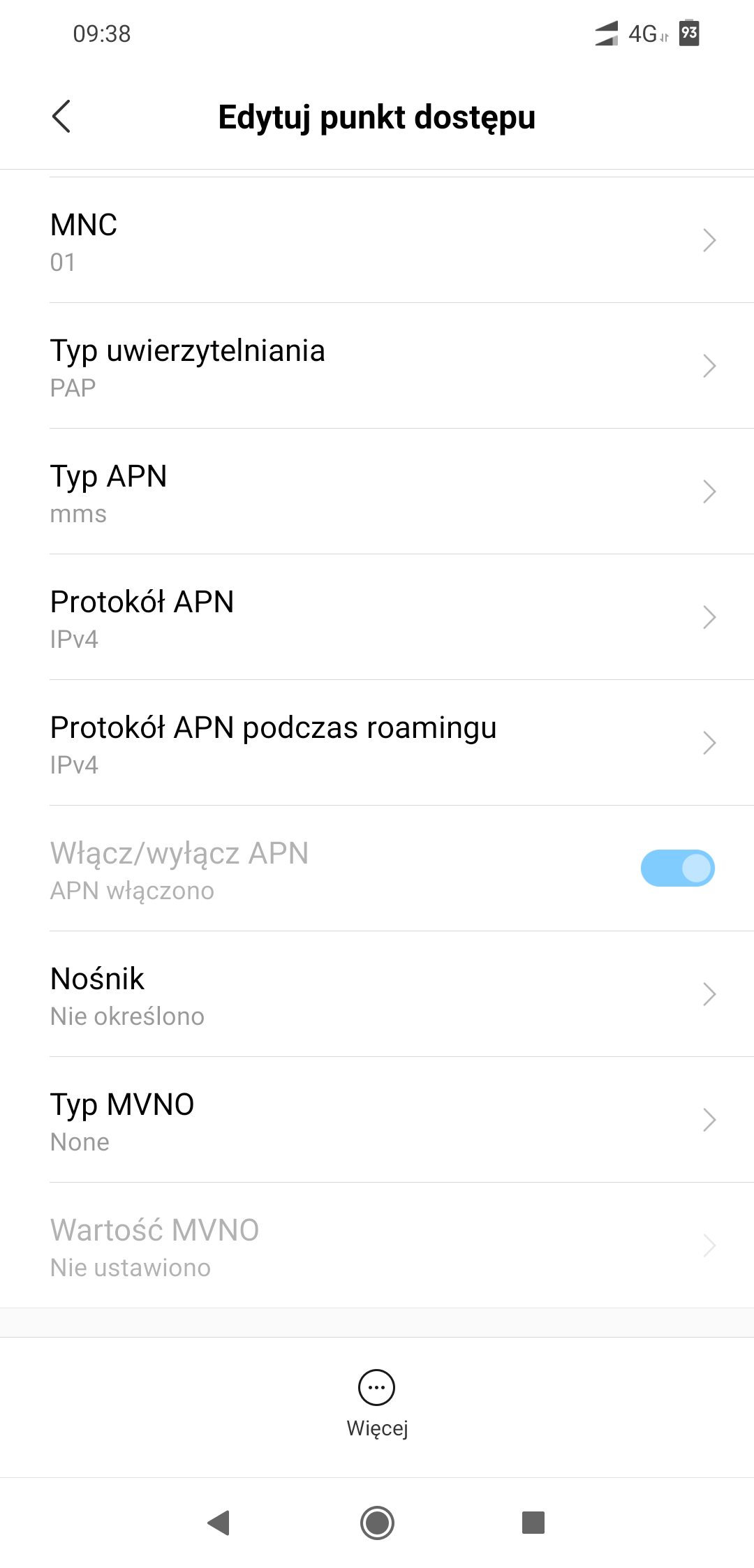Tap the system home button
Viewport: 754px width, 1568px height.
coord(377,1523)
